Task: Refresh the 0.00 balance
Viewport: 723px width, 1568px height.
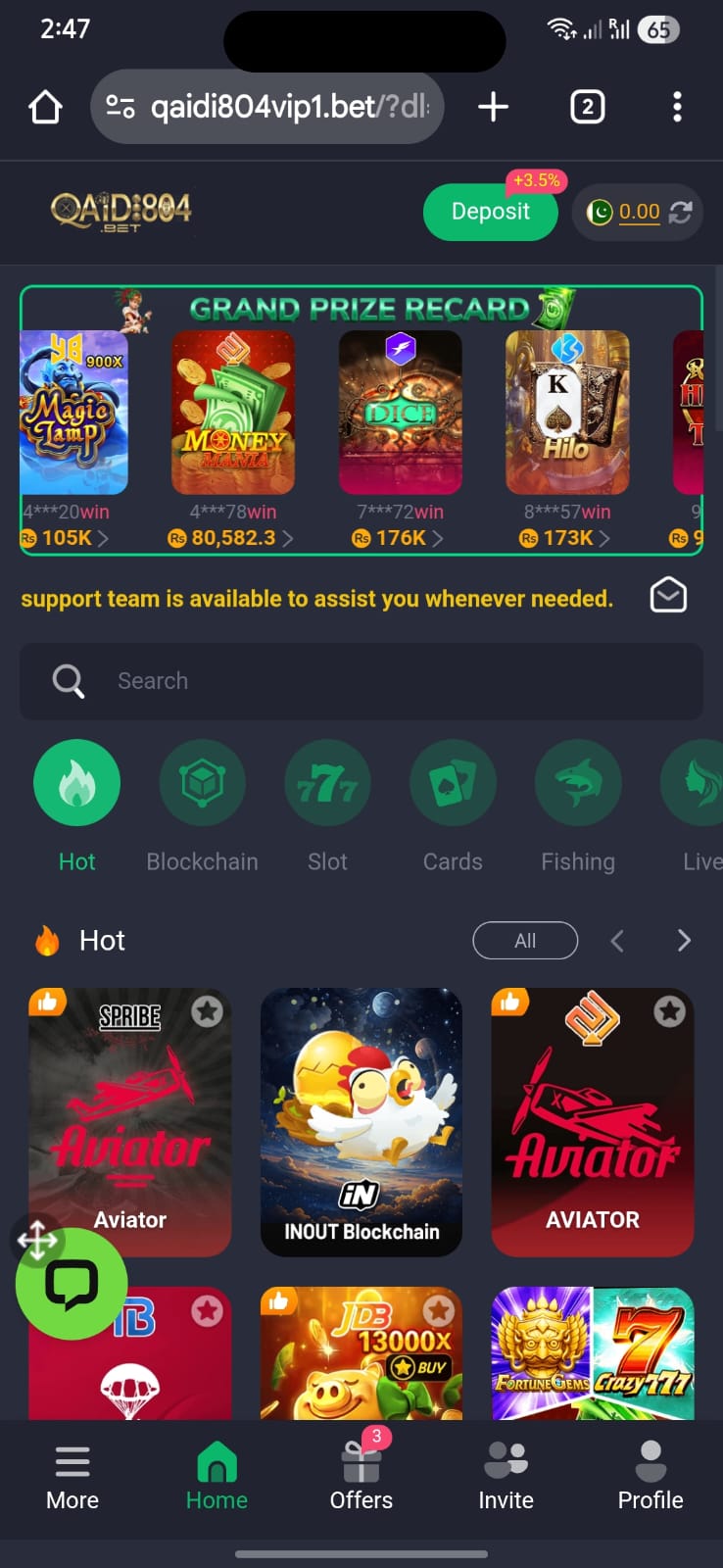Action: click(681, 212)
